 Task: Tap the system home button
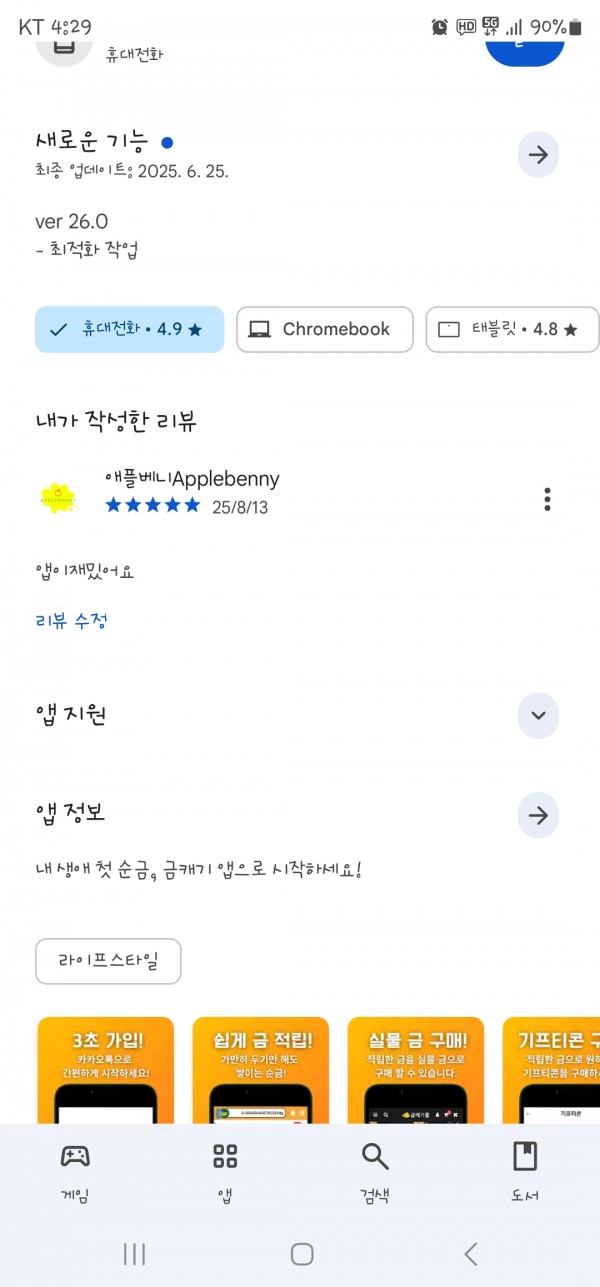click(x=301, y=1254)
